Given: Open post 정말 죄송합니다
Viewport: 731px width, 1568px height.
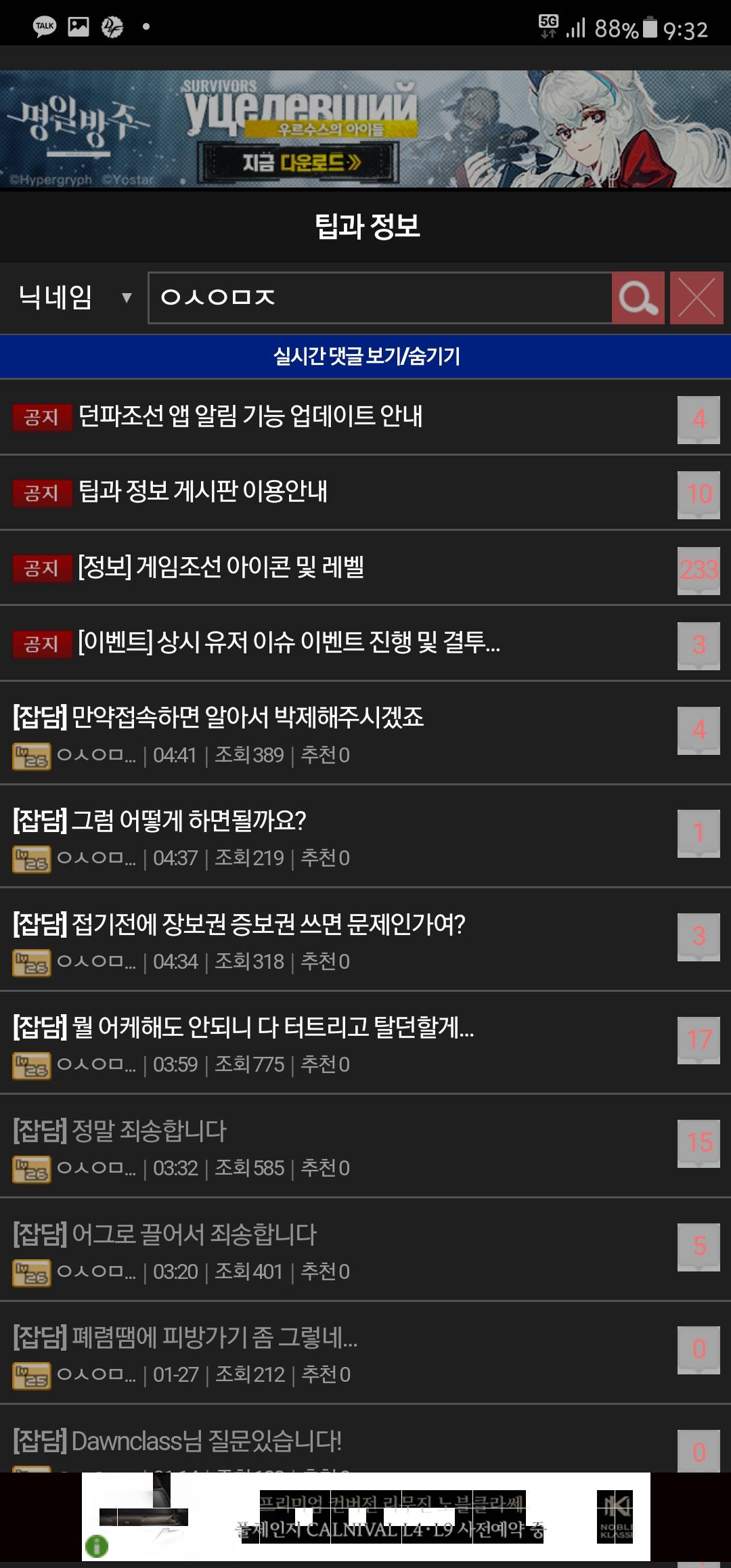Looking at the screenshot, I should click(120, 1131).
